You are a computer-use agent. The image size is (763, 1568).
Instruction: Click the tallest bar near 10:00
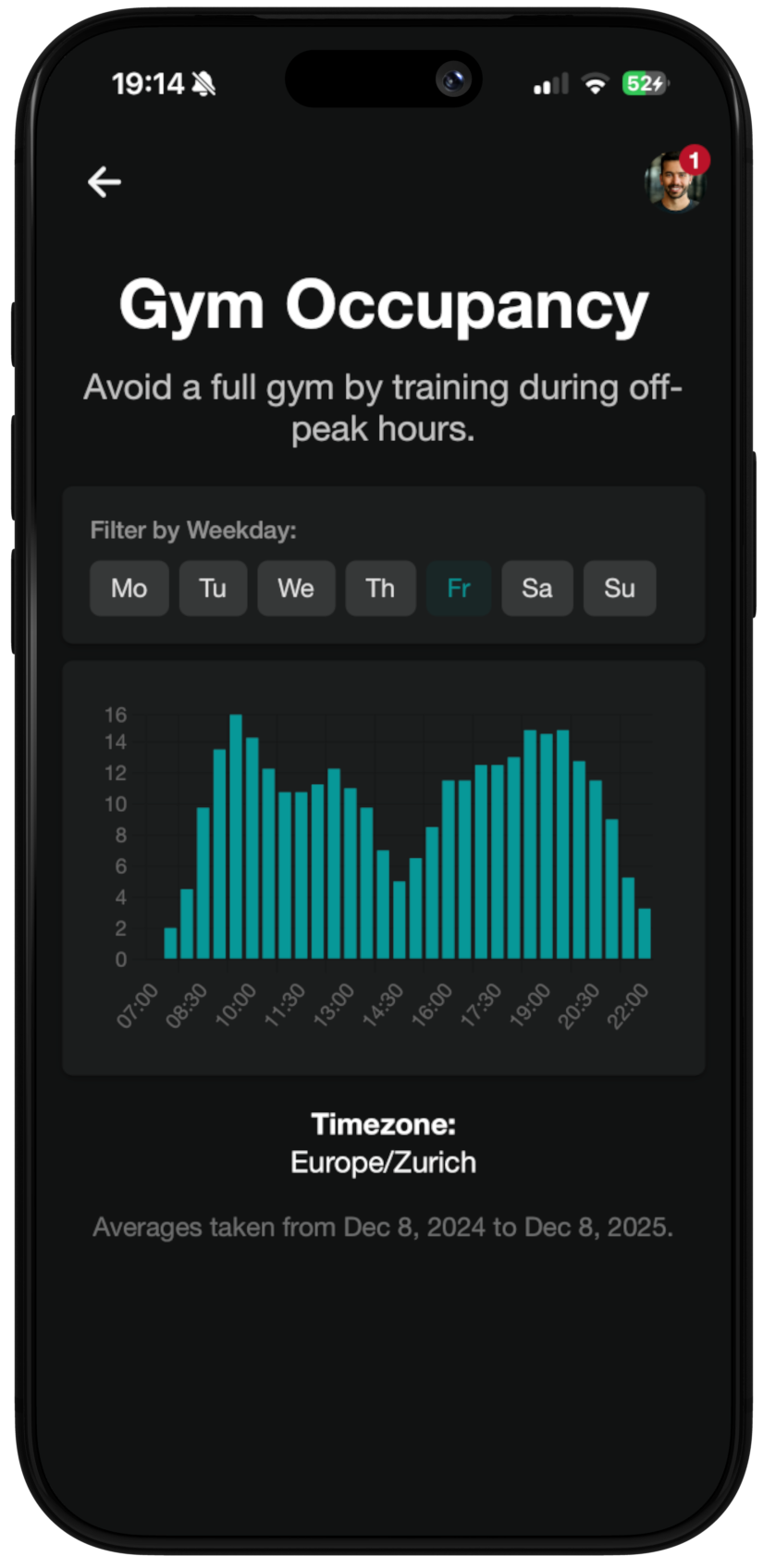click(237, 832)
